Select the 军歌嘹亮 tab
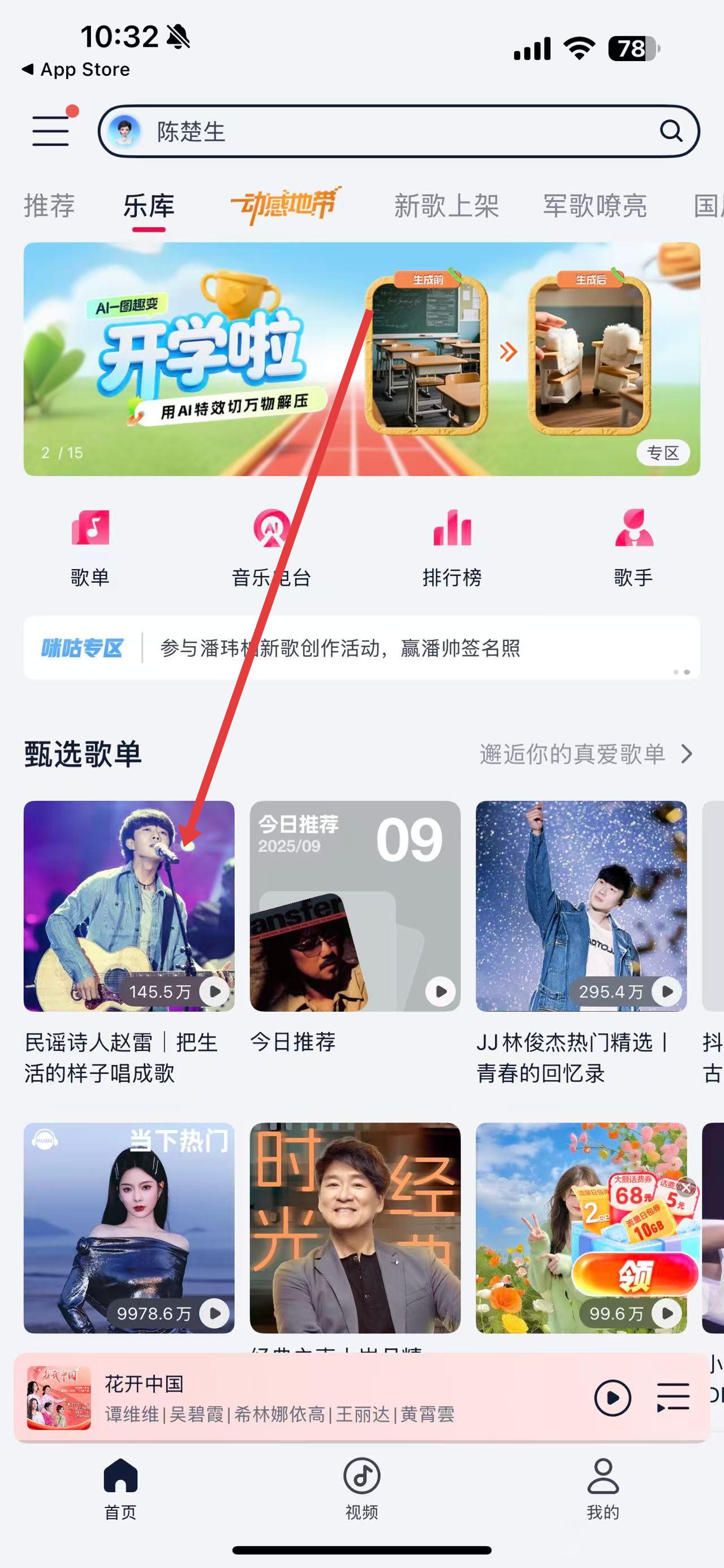724x1568 pixels. (x=594, y=206)
